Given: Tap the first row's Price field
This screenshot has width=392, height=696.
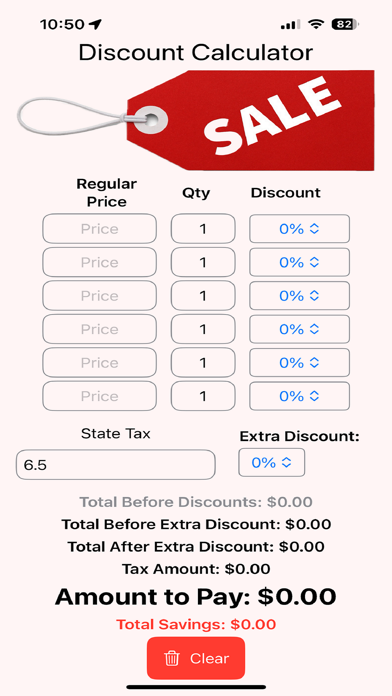Looking at the screenshot, I should click(x=99, y=229).
